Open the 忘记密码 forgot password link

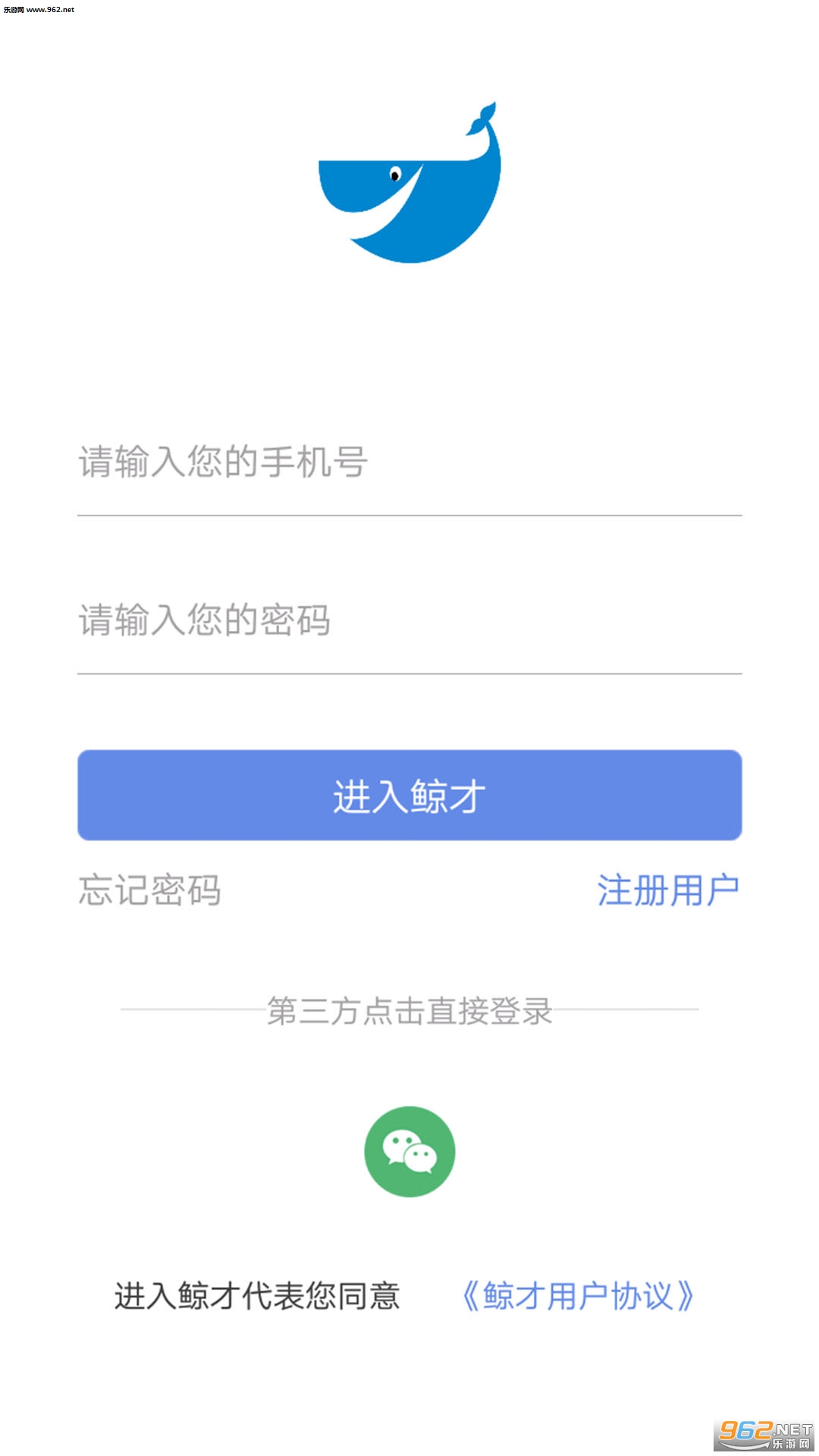[x=149, y=890]
